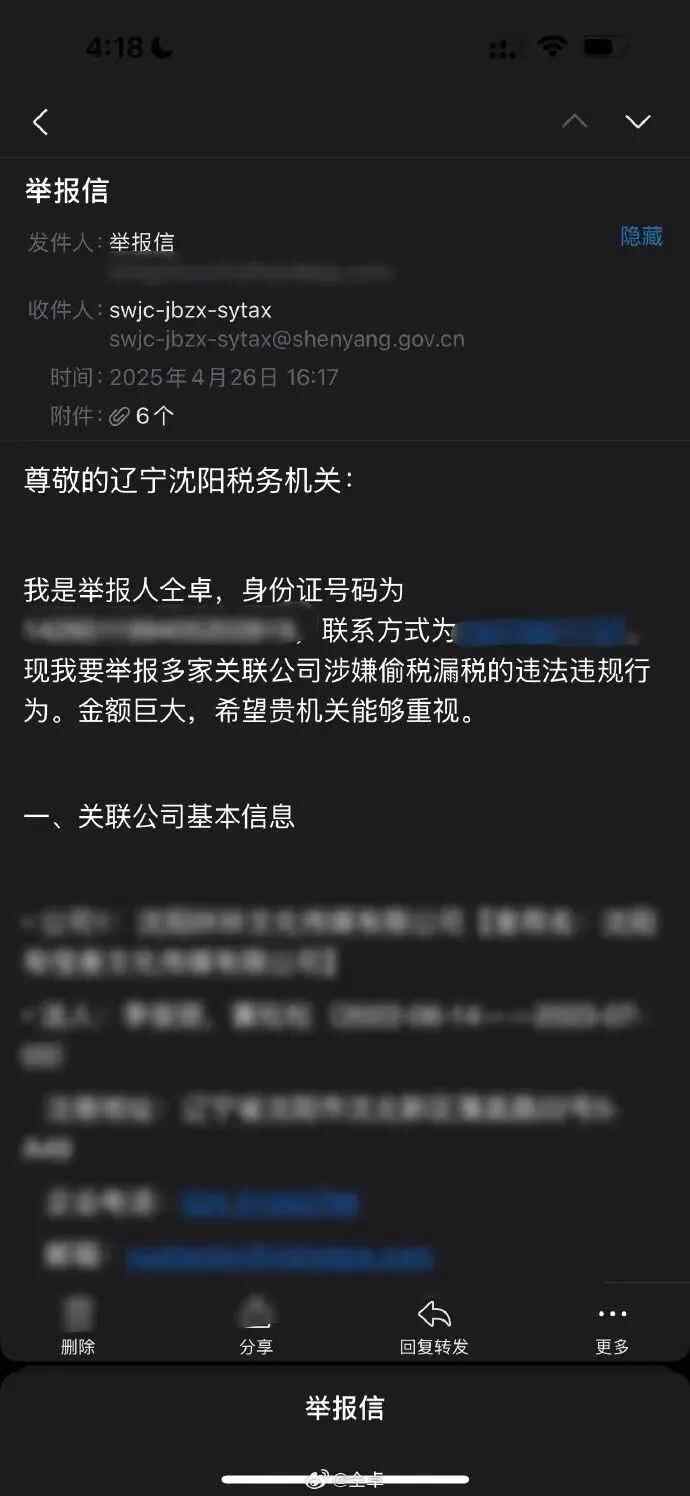Jump to the next email with down arrow
The image size is (690, 1496).
pyautogui.click(x=637, y=122)
